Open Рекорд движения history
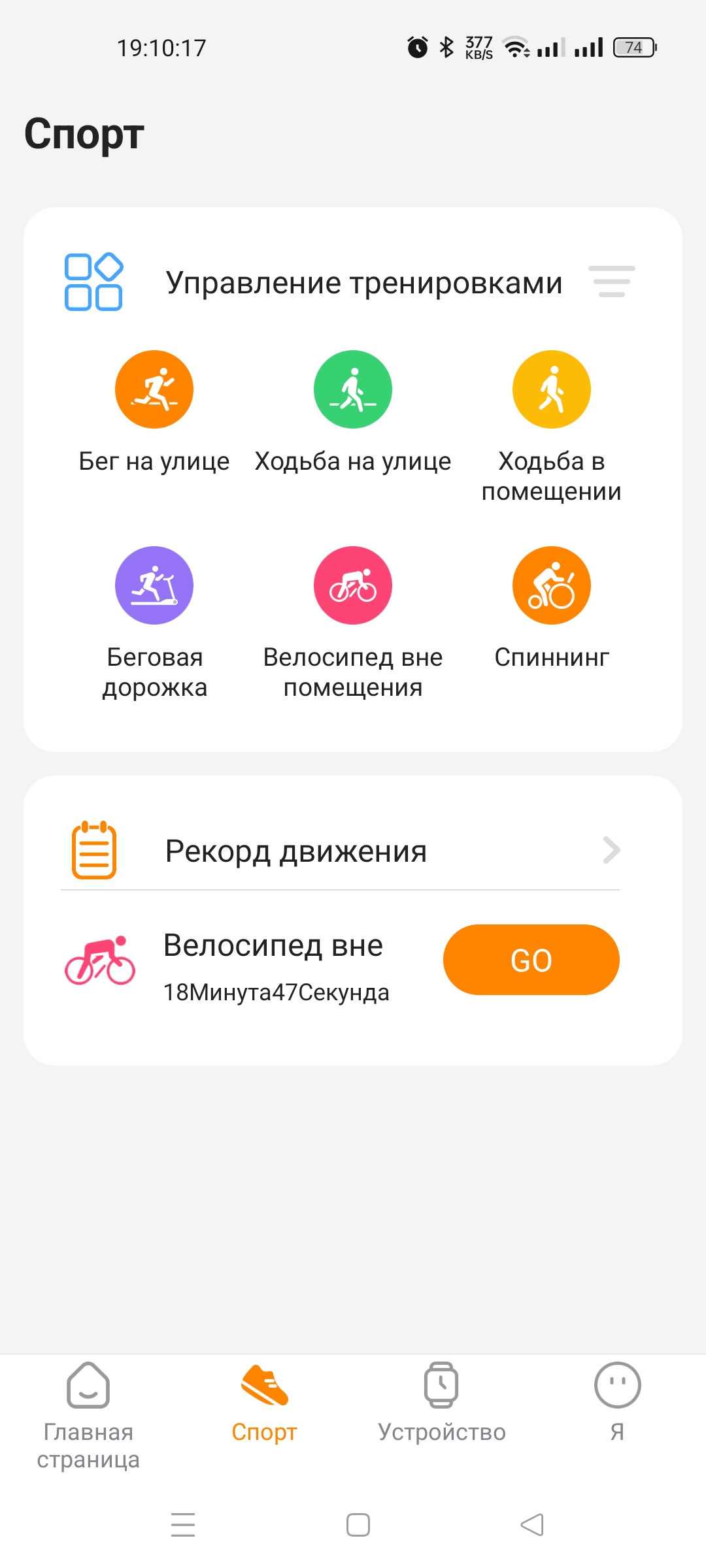Viewport: 706px width, 1568px height. 340,851
